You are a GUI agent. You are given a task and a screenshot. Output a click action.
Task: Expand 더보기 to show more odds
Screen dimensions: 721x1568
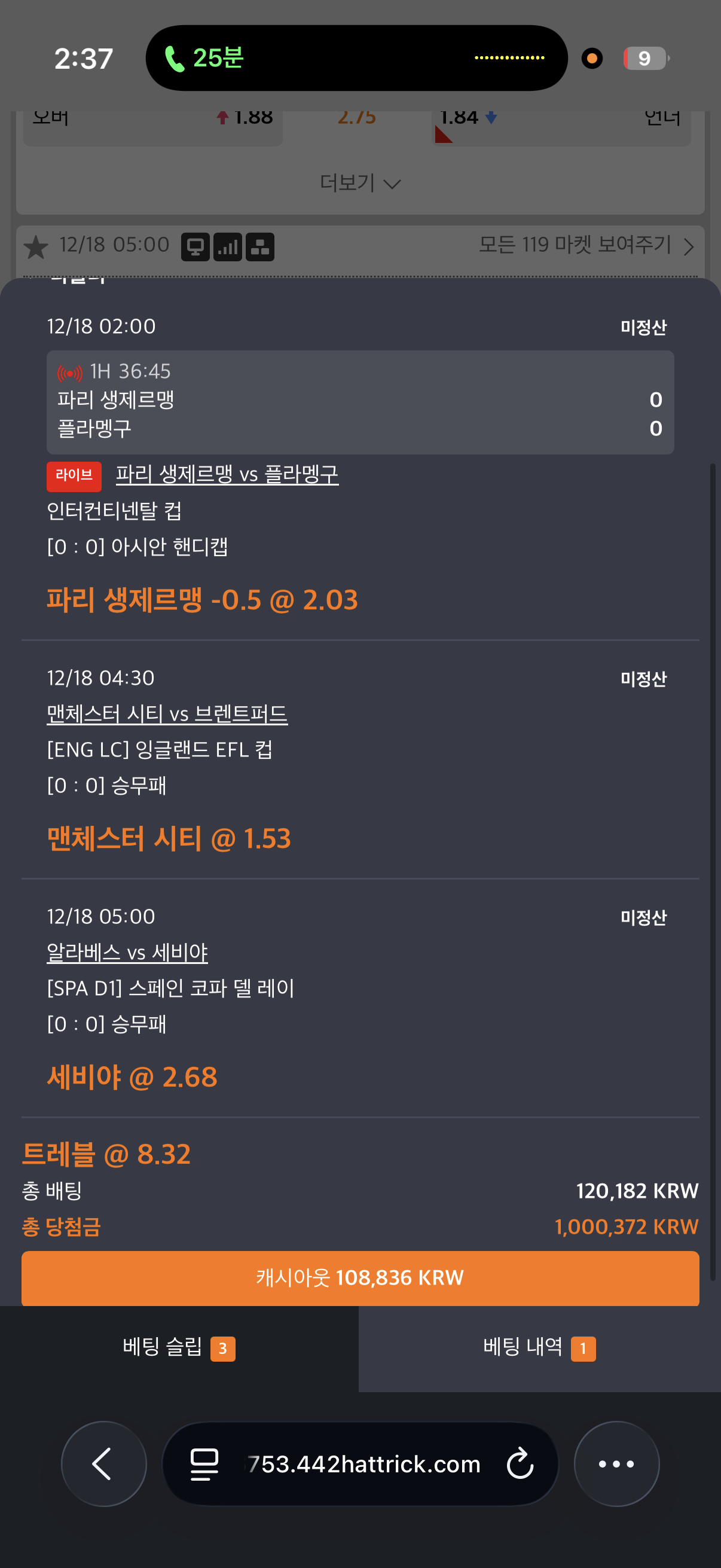click(x=360, y=182)
